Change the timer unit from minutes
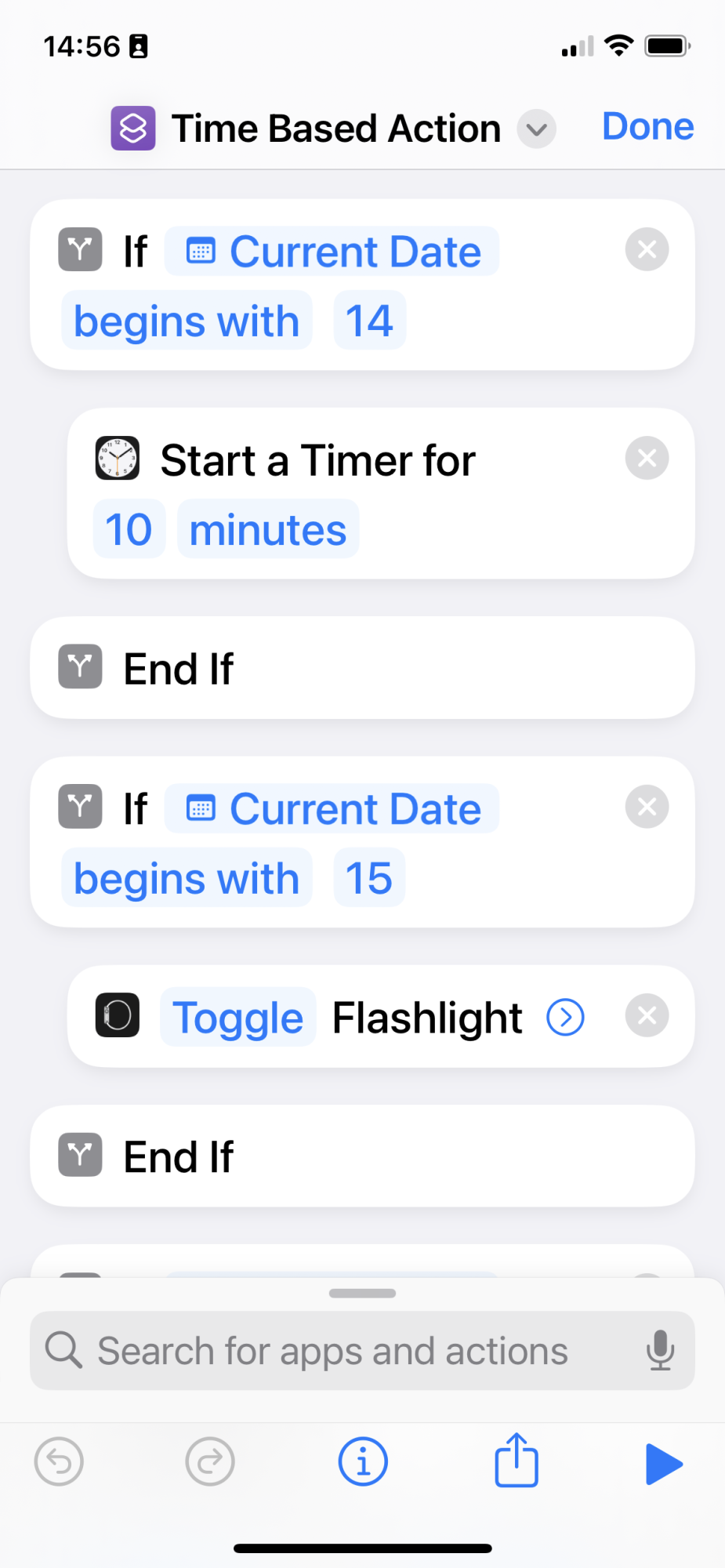The width and height of the screenshot is (725, 1568). click(268, 529)
